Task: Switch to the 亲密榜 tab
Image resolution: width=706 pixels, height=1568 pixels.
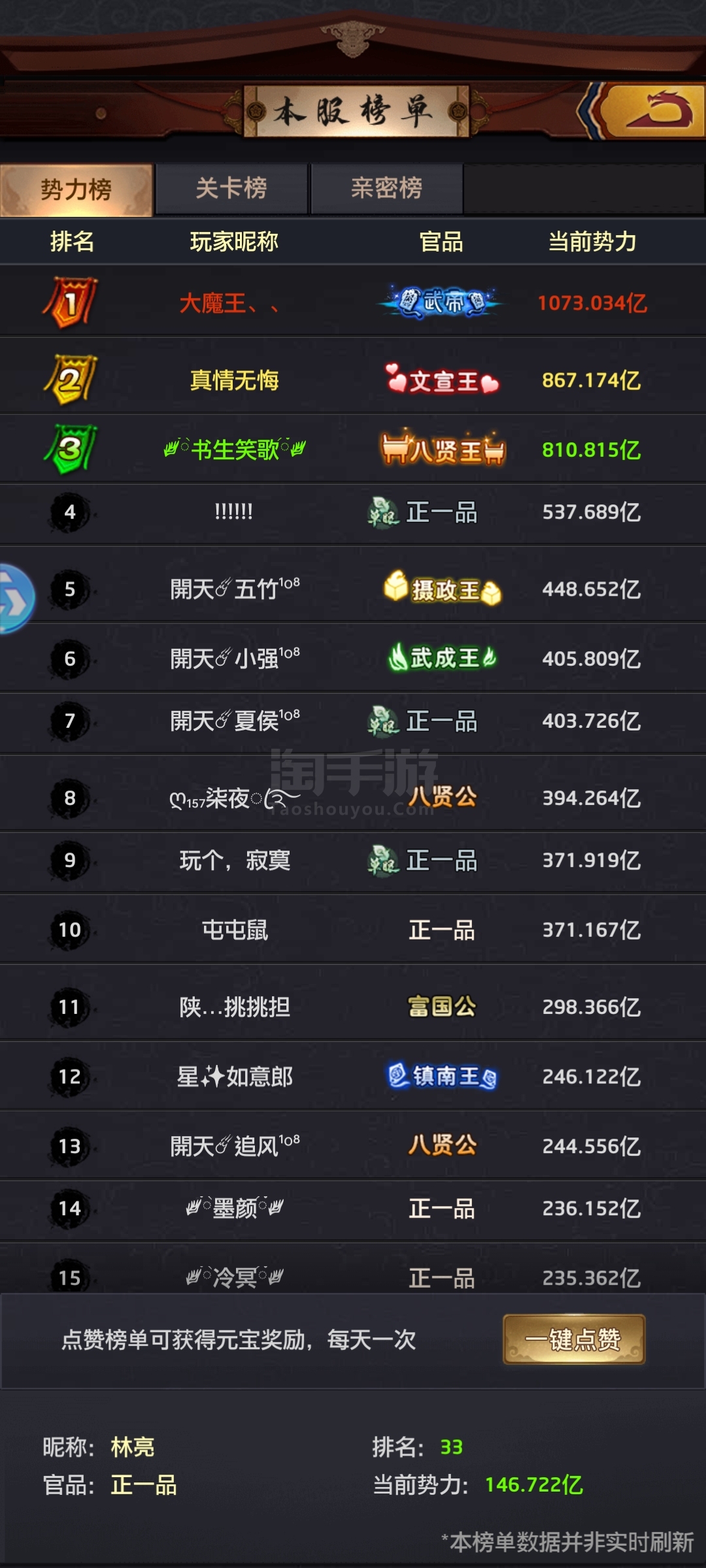Action: (x=386, y=189)
